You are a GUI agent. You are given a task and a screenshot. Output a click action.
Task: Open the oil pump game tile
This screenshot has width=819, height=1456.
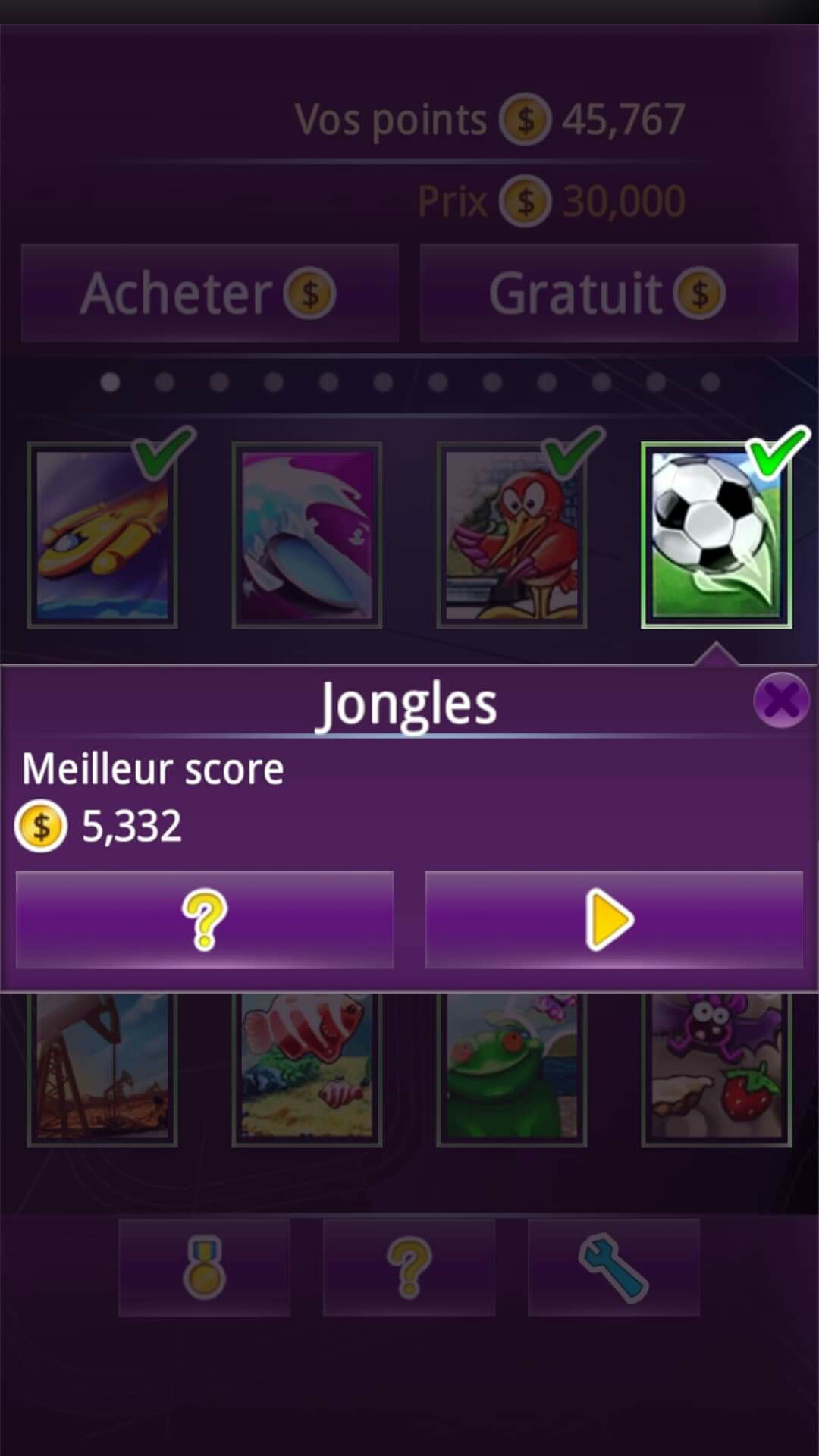pos(102,1069)
